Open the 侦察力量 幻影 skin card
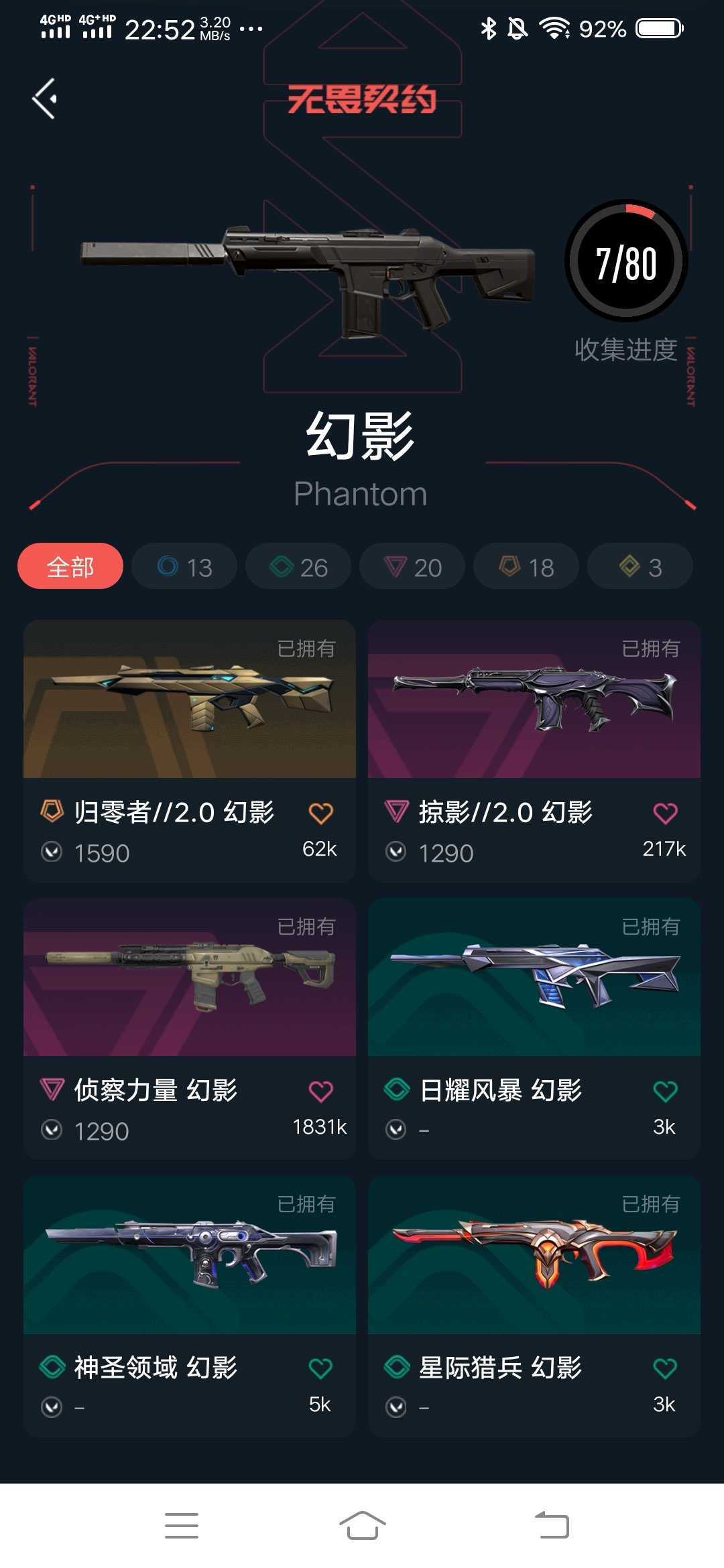This screenshot has width=724, height=1568. (190, 978)
